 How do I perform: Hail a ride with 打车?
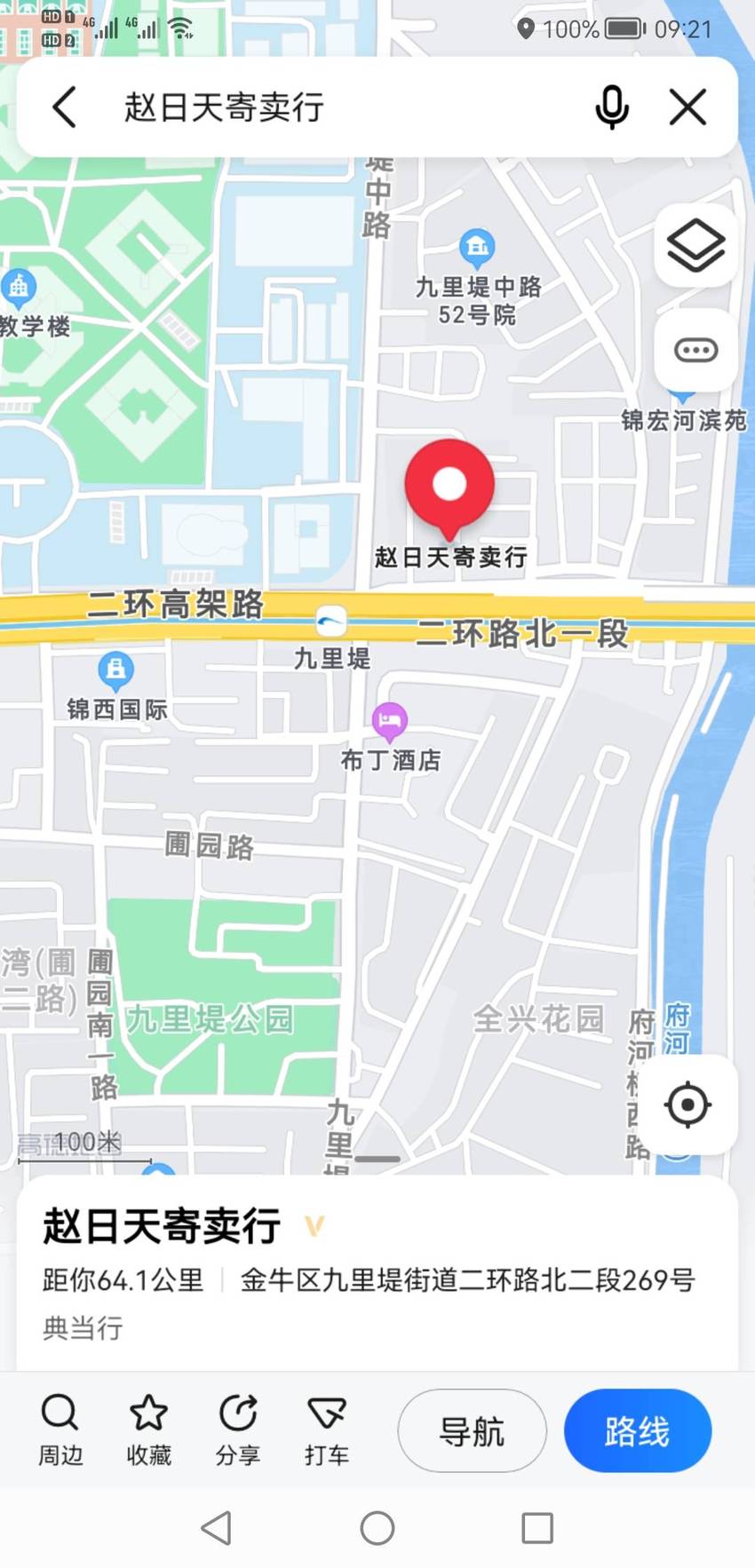pyautogui.click(x=327, y=1429)
